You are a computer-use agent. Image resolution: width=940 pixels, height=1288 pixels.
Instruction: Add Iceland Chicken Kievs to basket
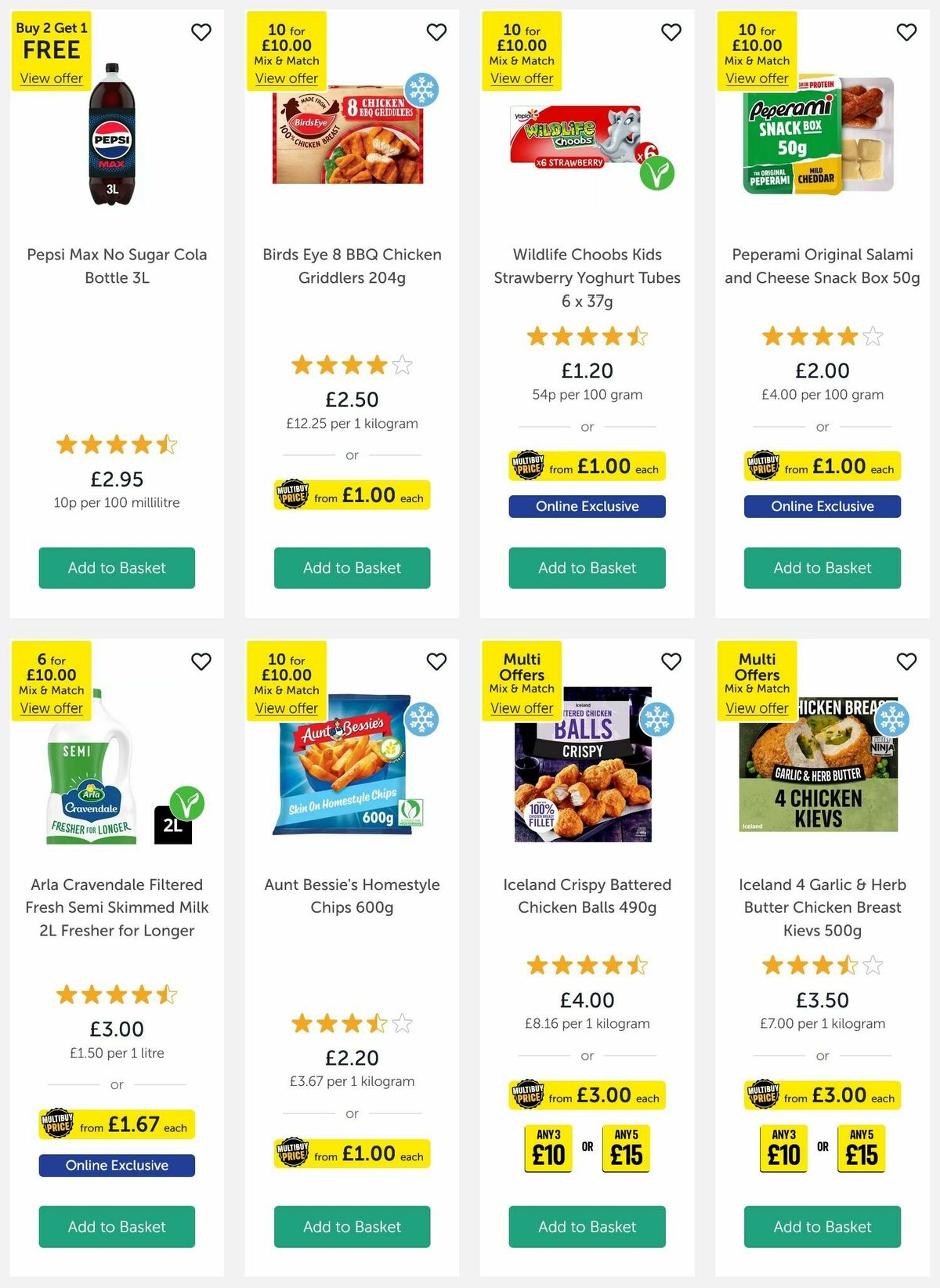coord(822,1227)
